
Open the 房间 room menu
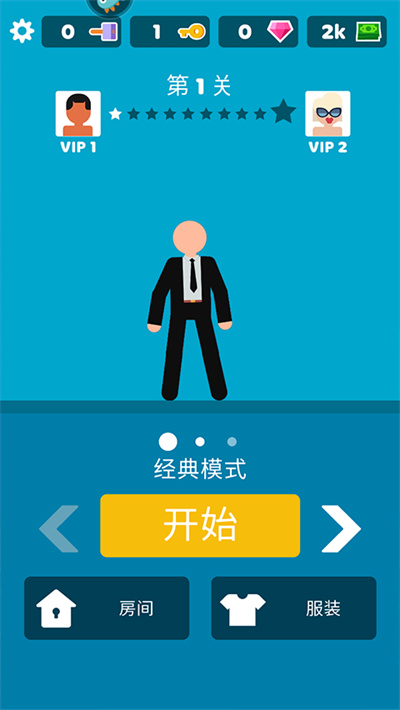[106, 608]
